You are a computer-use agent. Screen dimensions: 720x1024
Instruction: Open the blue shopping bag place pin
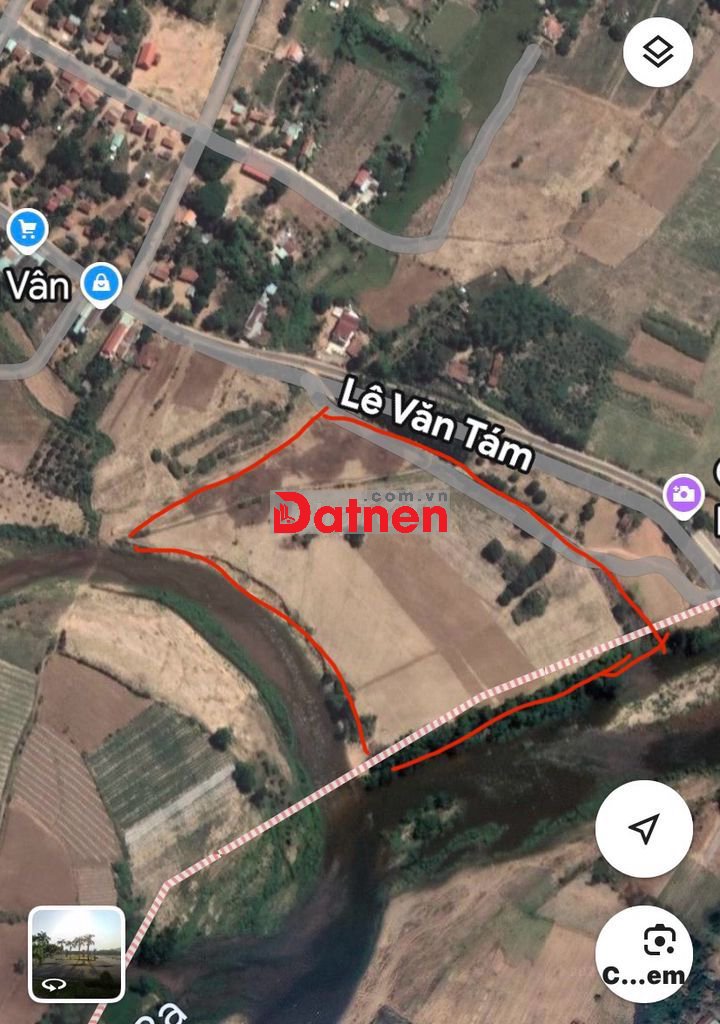[x=101, y=285]
